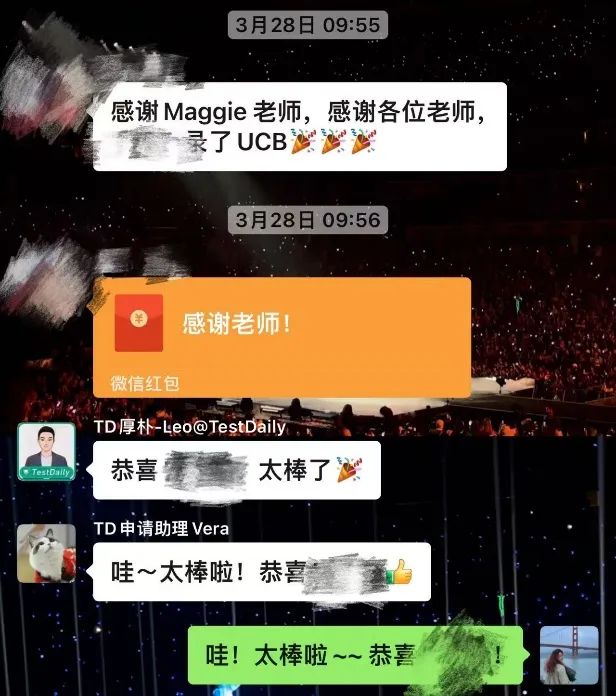This screenshot has height=696, width=616.
Task: Open your own bridge-photo avatar
Action: click(x=569, y=655)
